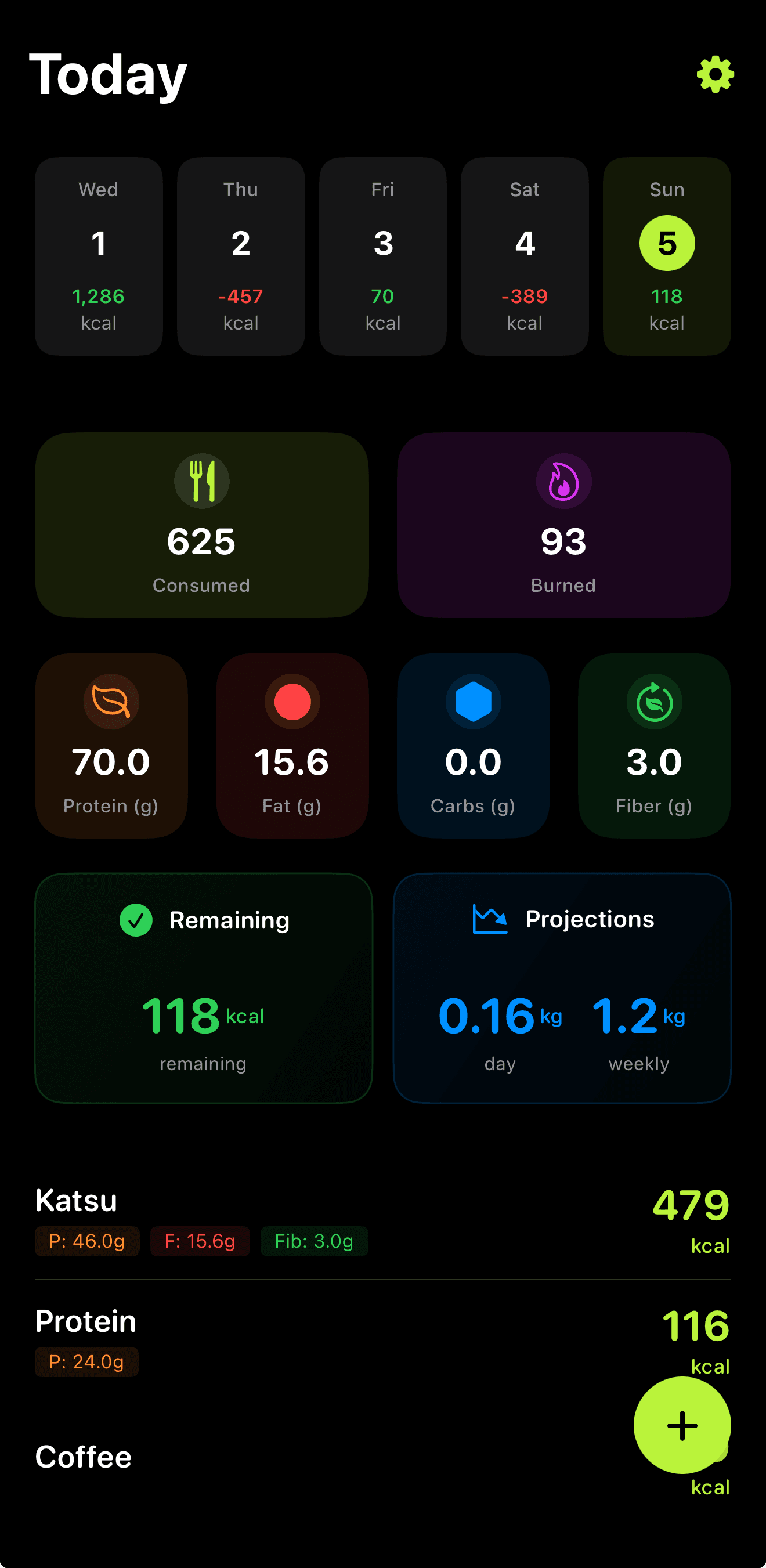Open the Remaining calories card
766x1568 pixels.
[x=203, y=988]
